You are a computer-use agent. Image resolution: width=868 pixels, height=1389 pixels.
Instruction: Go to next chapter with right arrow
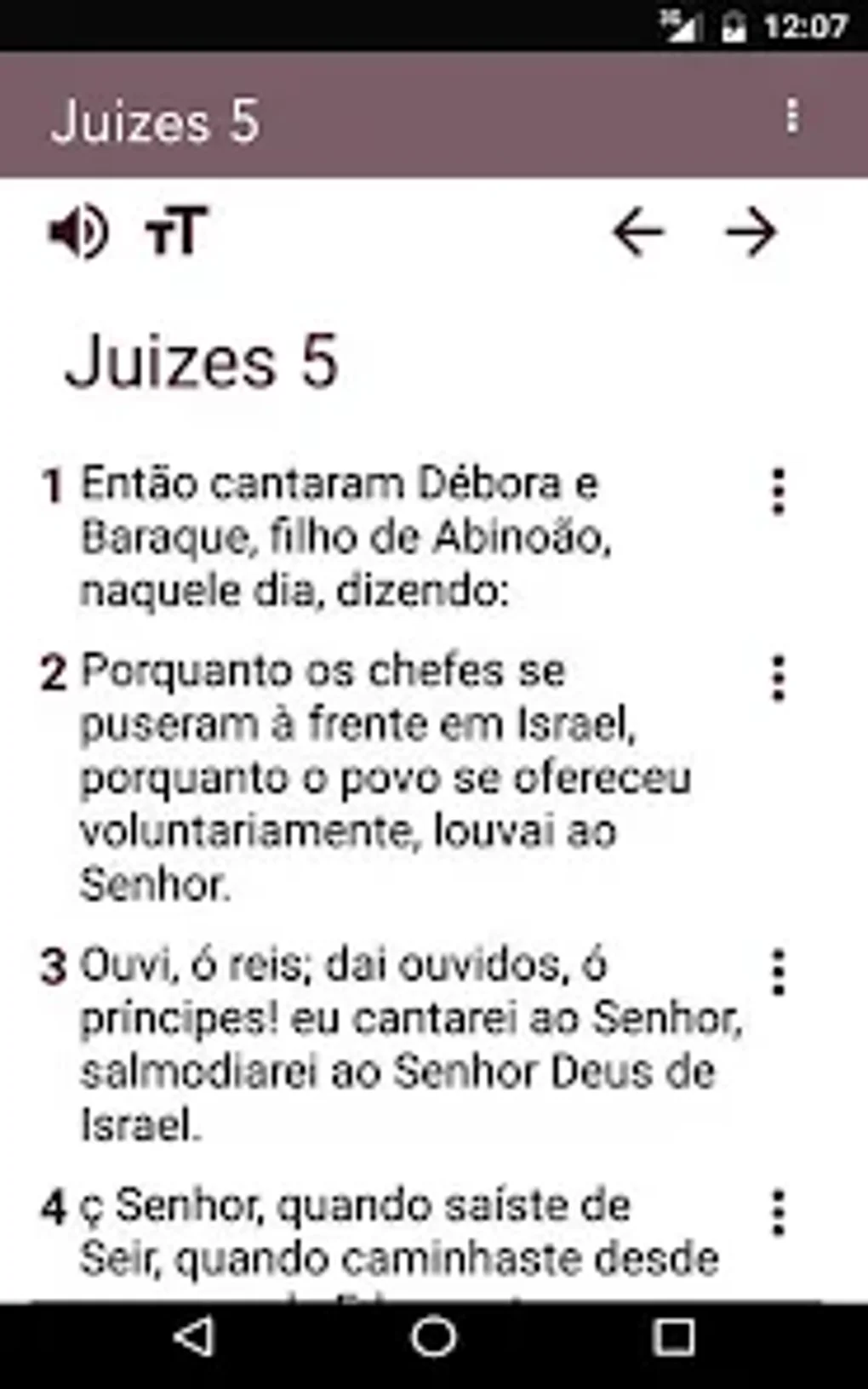point(751,231)
